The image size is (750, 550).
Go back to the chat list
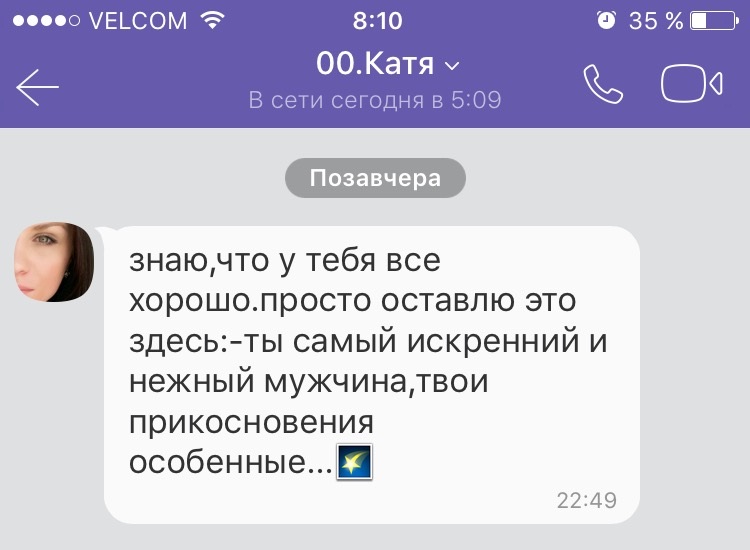click(x=38, y=87)
